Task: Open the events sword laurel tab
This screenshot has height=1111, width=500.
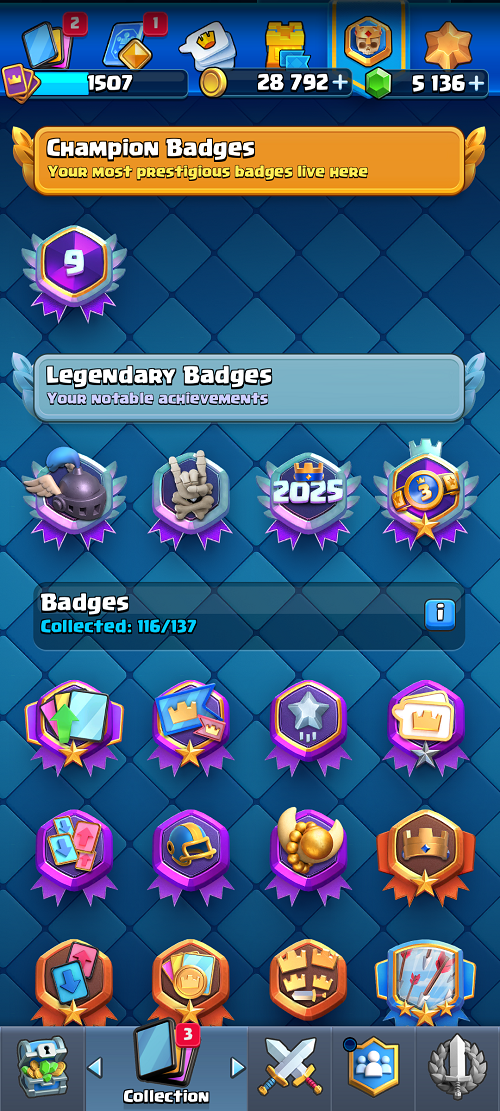Action: pos(458,1068)
